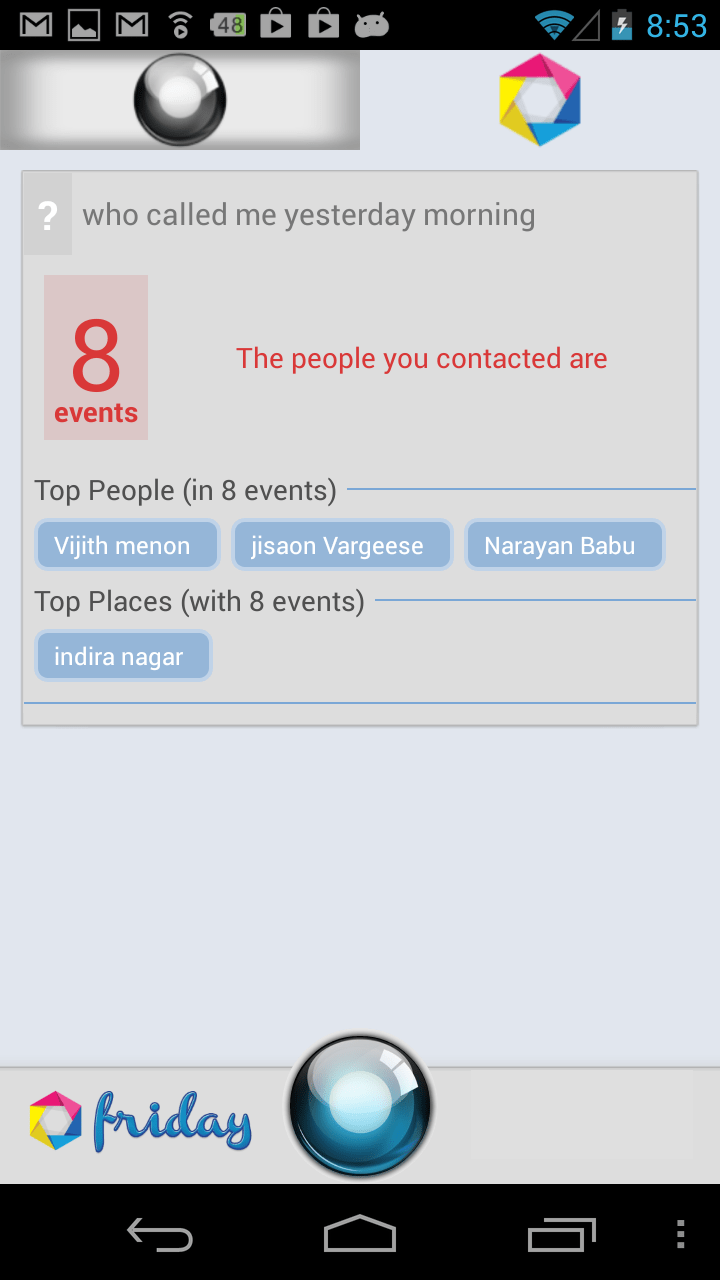
Task: Switch to the colorful hexagon tab
Action: (x=540, y=100)
